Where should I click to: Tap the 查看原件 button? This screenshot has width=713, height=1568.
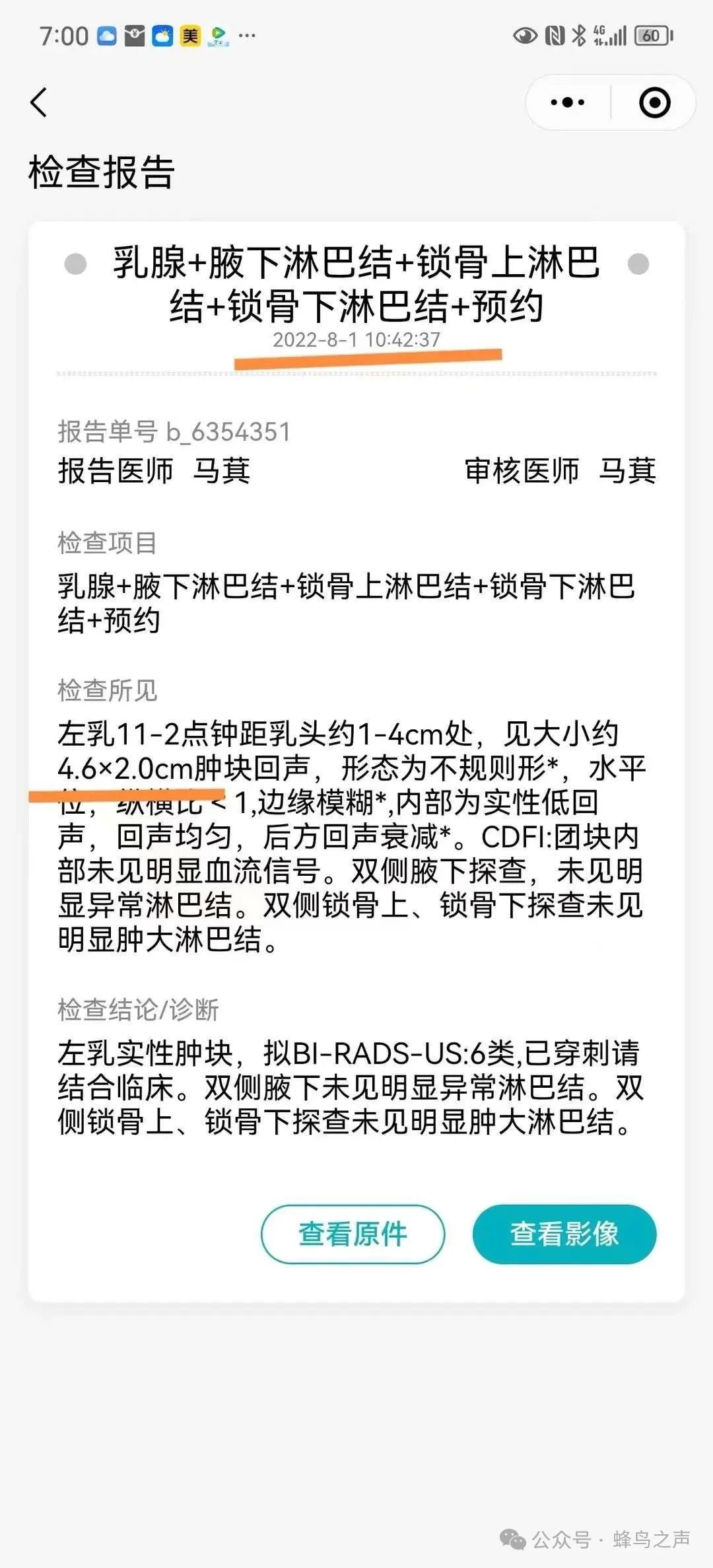(353, 1234)
